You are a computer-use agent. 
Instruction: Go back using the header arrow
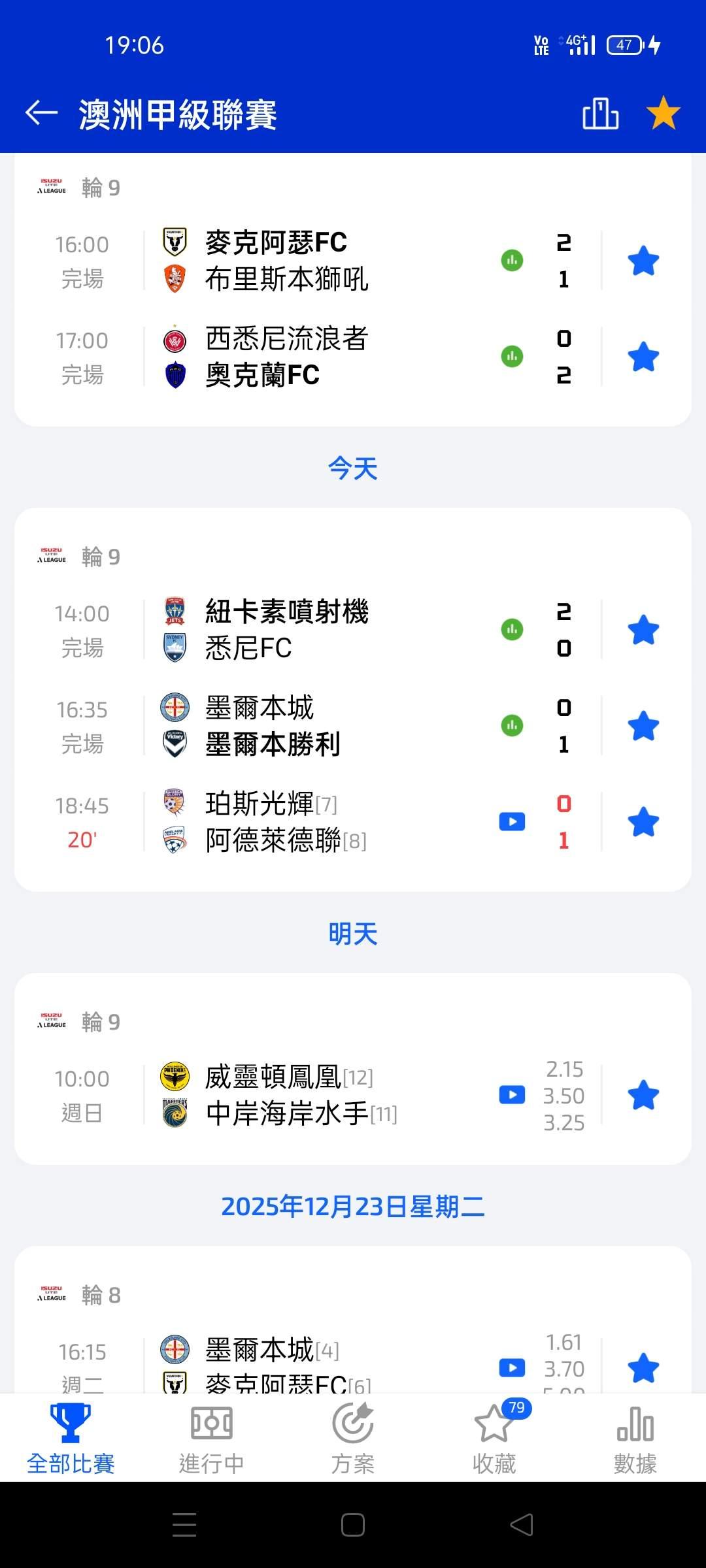tap(42, 113)
